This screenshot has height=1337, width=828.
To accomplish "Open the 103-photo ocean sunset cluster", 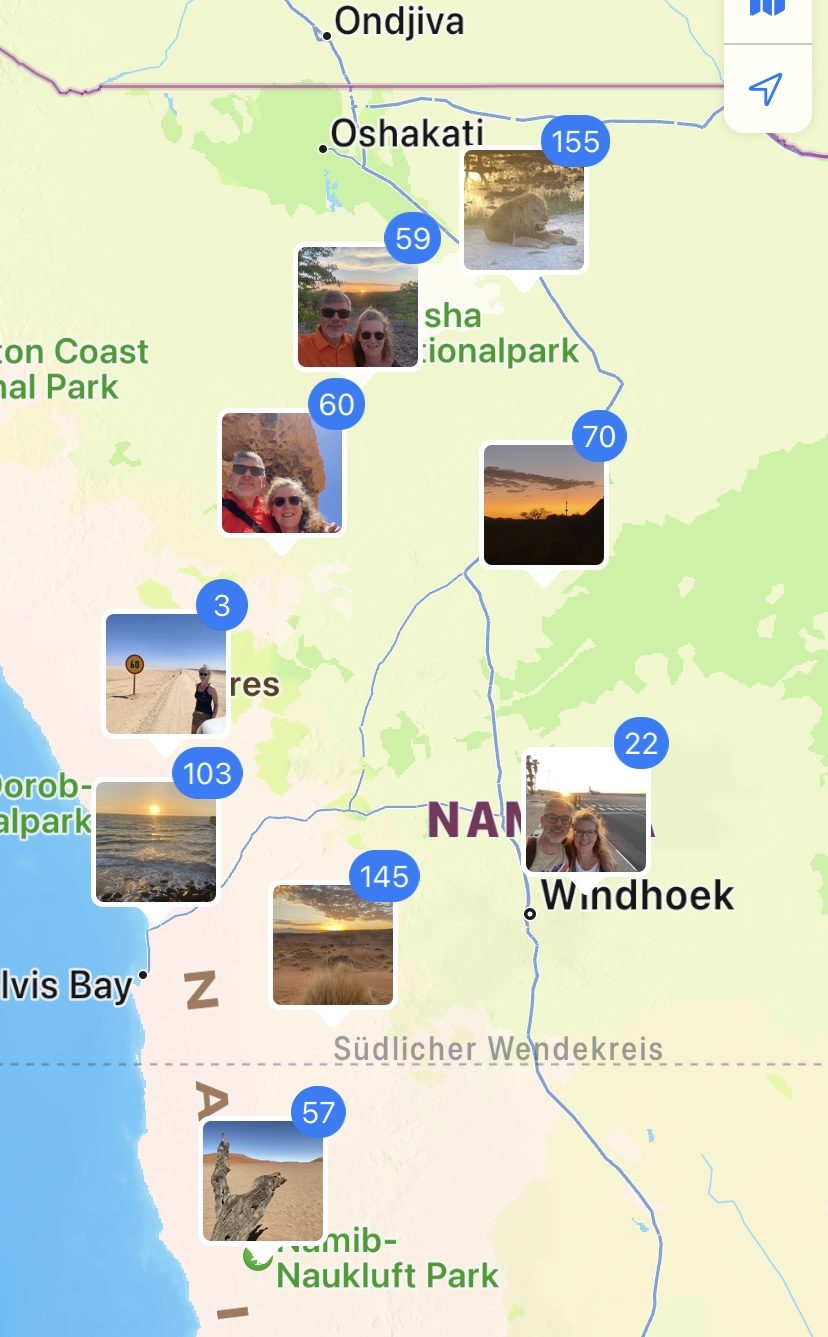I will pos(155,843).
